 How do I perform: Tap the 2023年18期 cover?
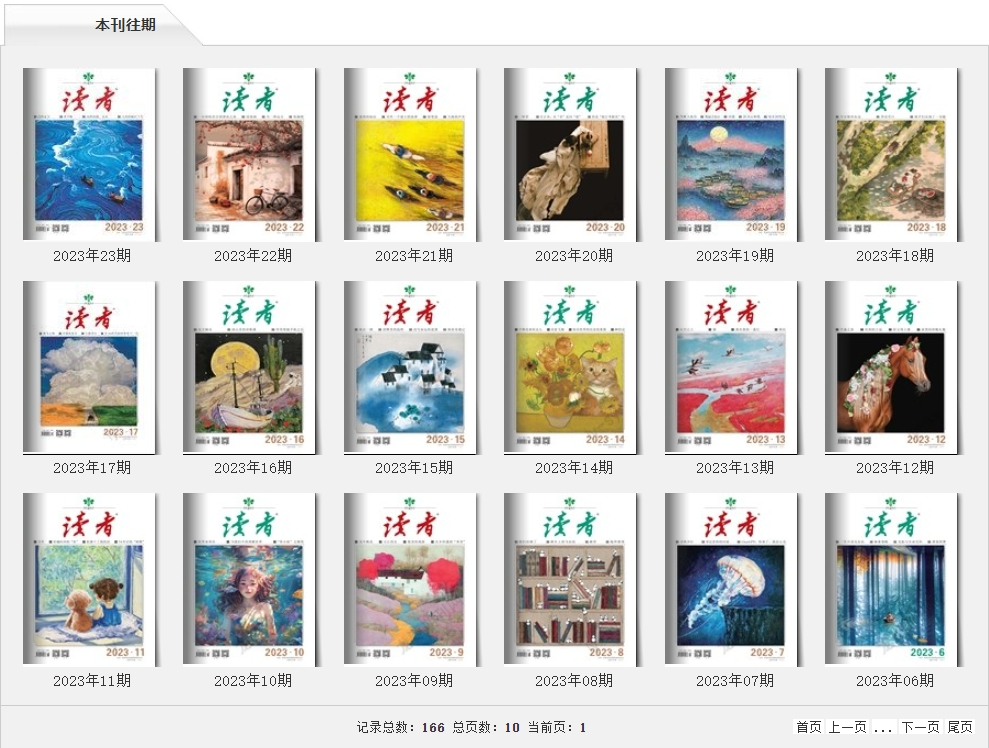click(891, 154)
